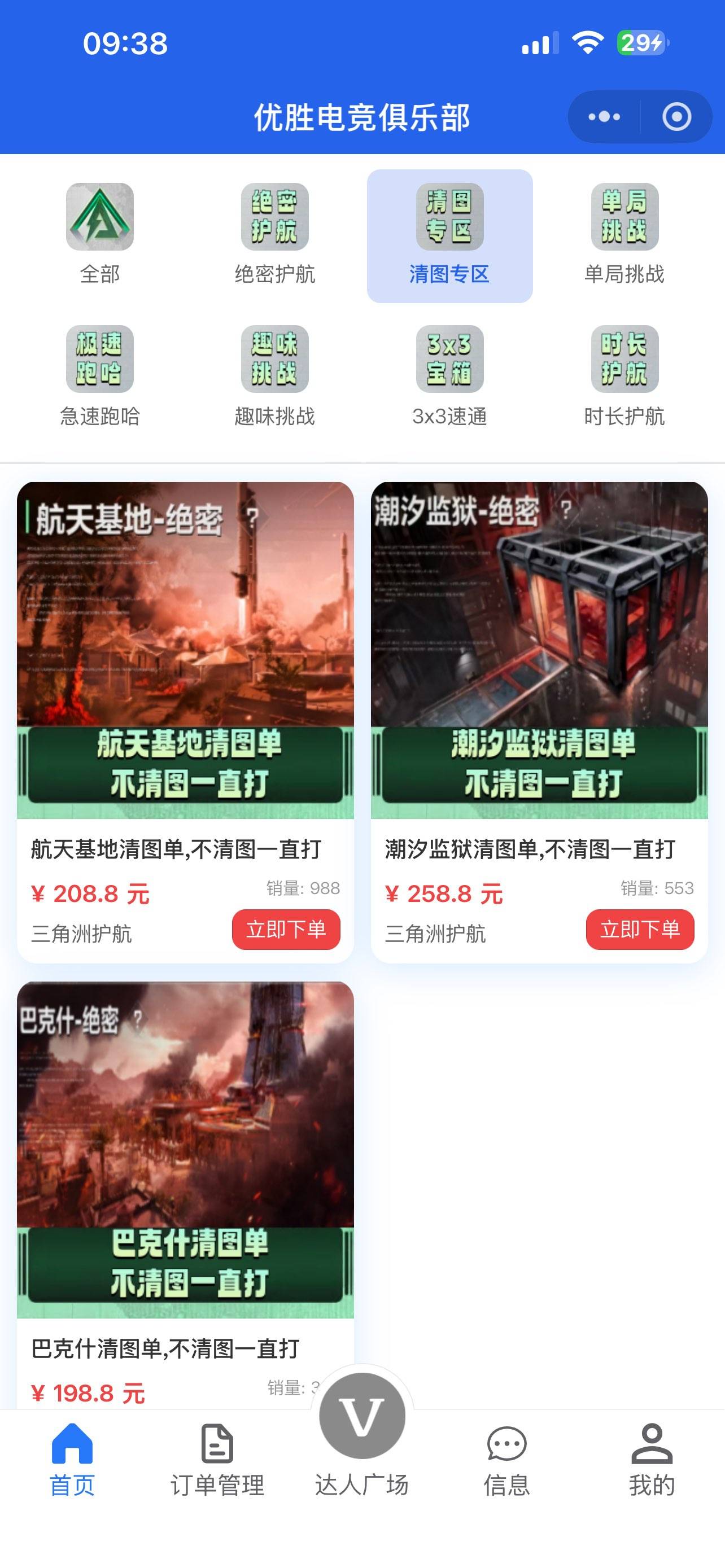Order 航天基地清图单 with 立即下单

[286, 930]
